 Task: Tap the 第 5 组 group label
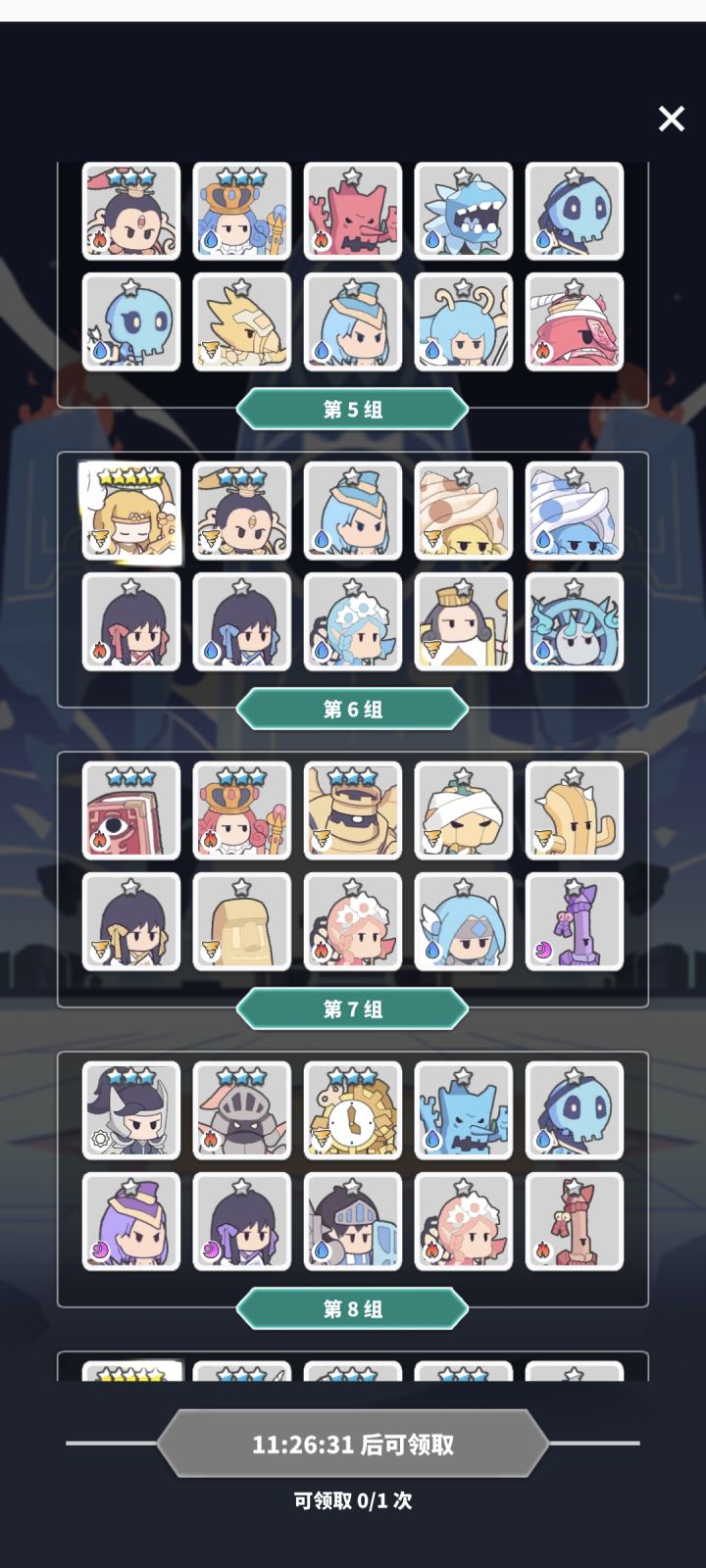(353, 411)
